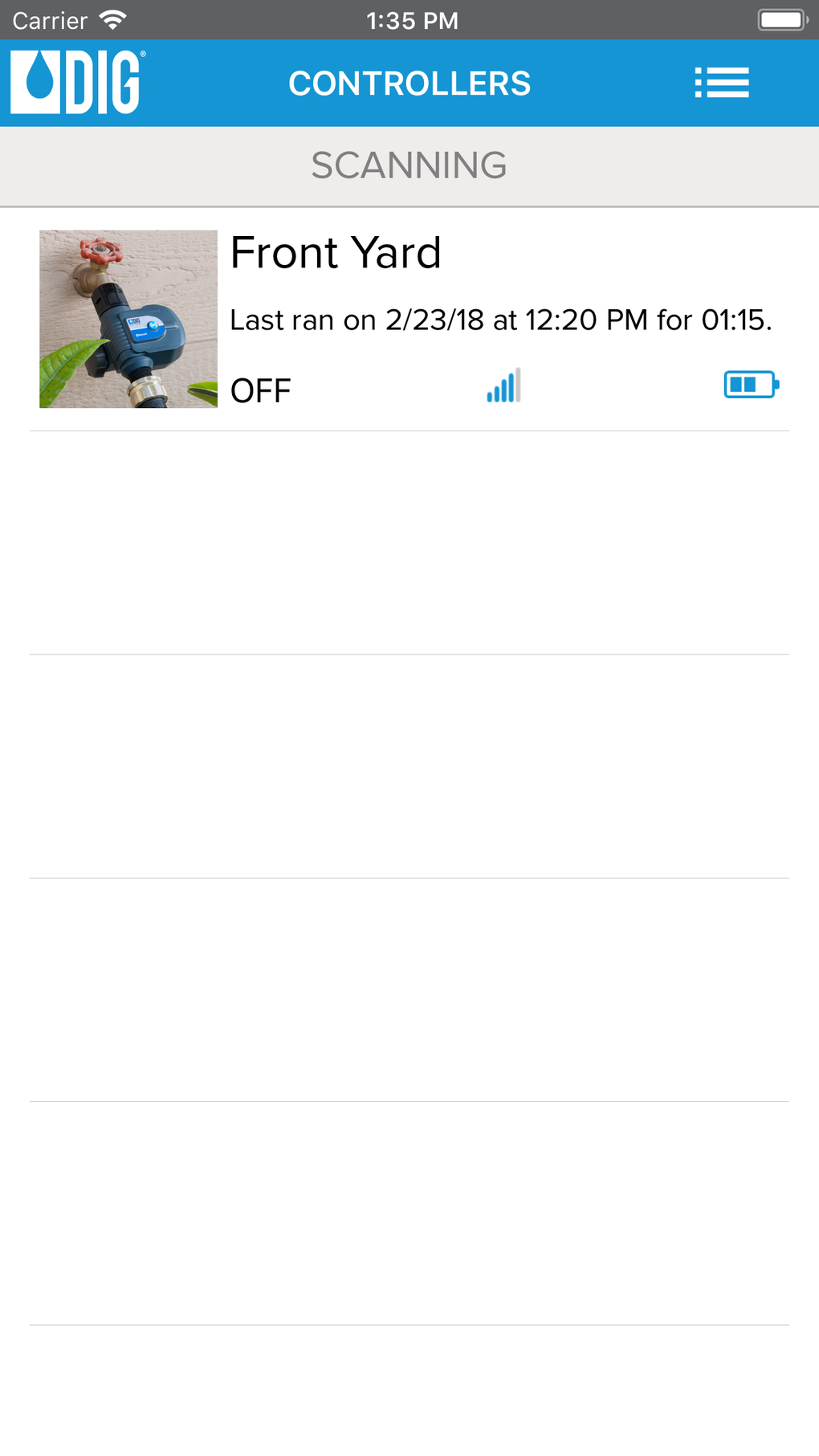Switch to the CONTROLLERS screen title
The width and height of the screenshot is (819, 1456).
pos(409,81)
